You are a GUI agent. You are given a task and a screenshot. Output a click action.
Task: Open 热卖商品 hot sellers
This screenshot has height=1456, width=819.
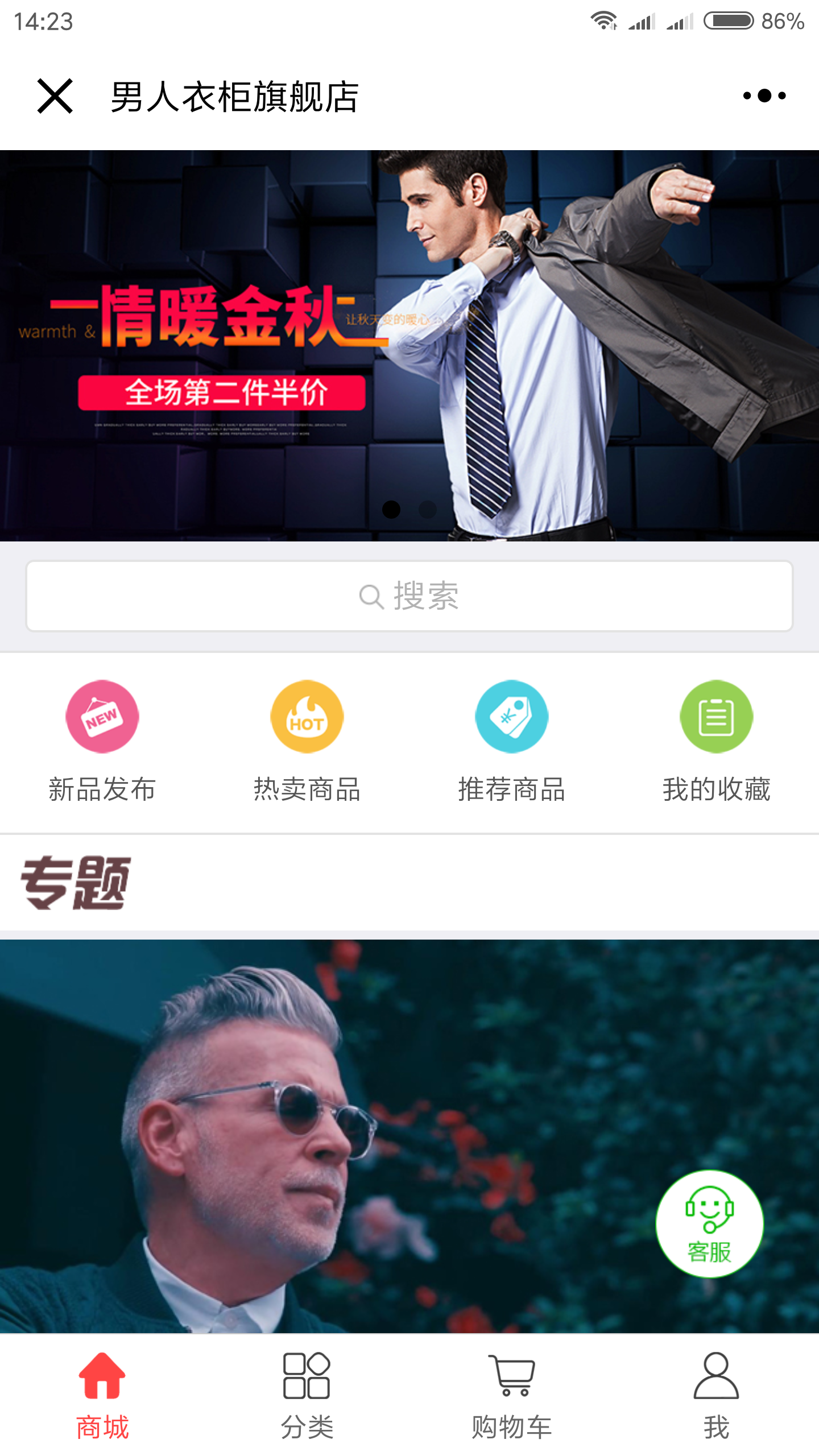307,739
